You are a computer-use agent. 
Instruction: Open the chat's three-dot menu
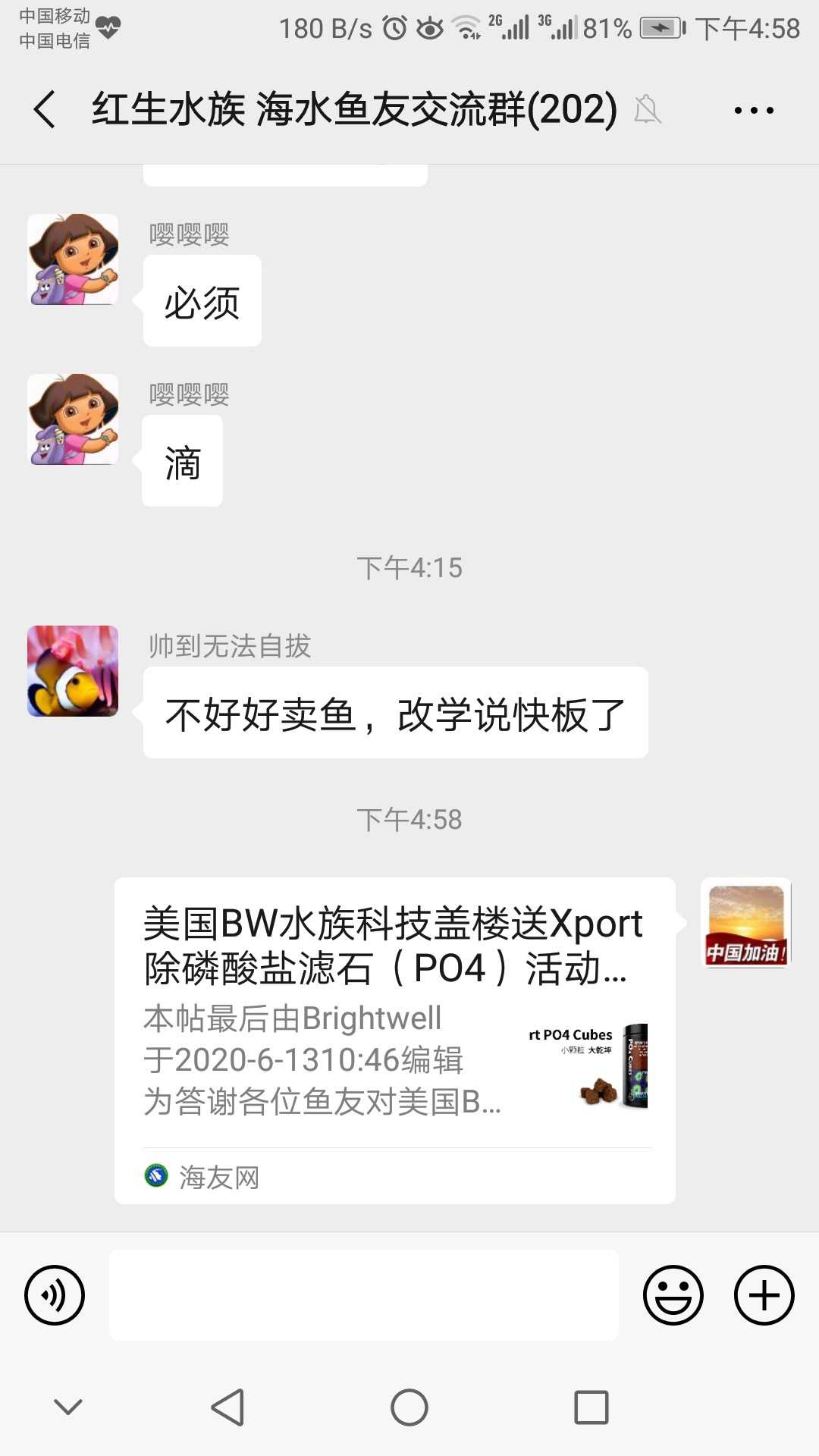[x=753, y=111]
